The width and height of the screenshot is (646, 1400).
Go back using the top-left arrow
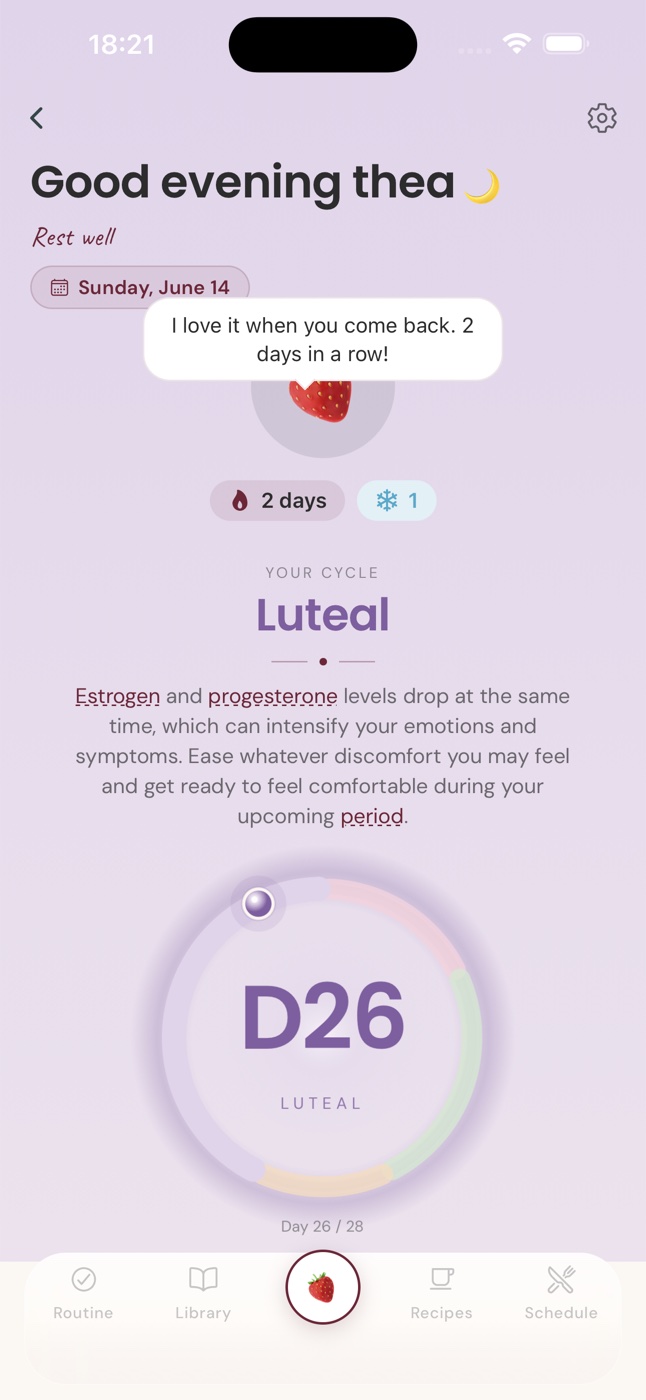tap(37, 118)
